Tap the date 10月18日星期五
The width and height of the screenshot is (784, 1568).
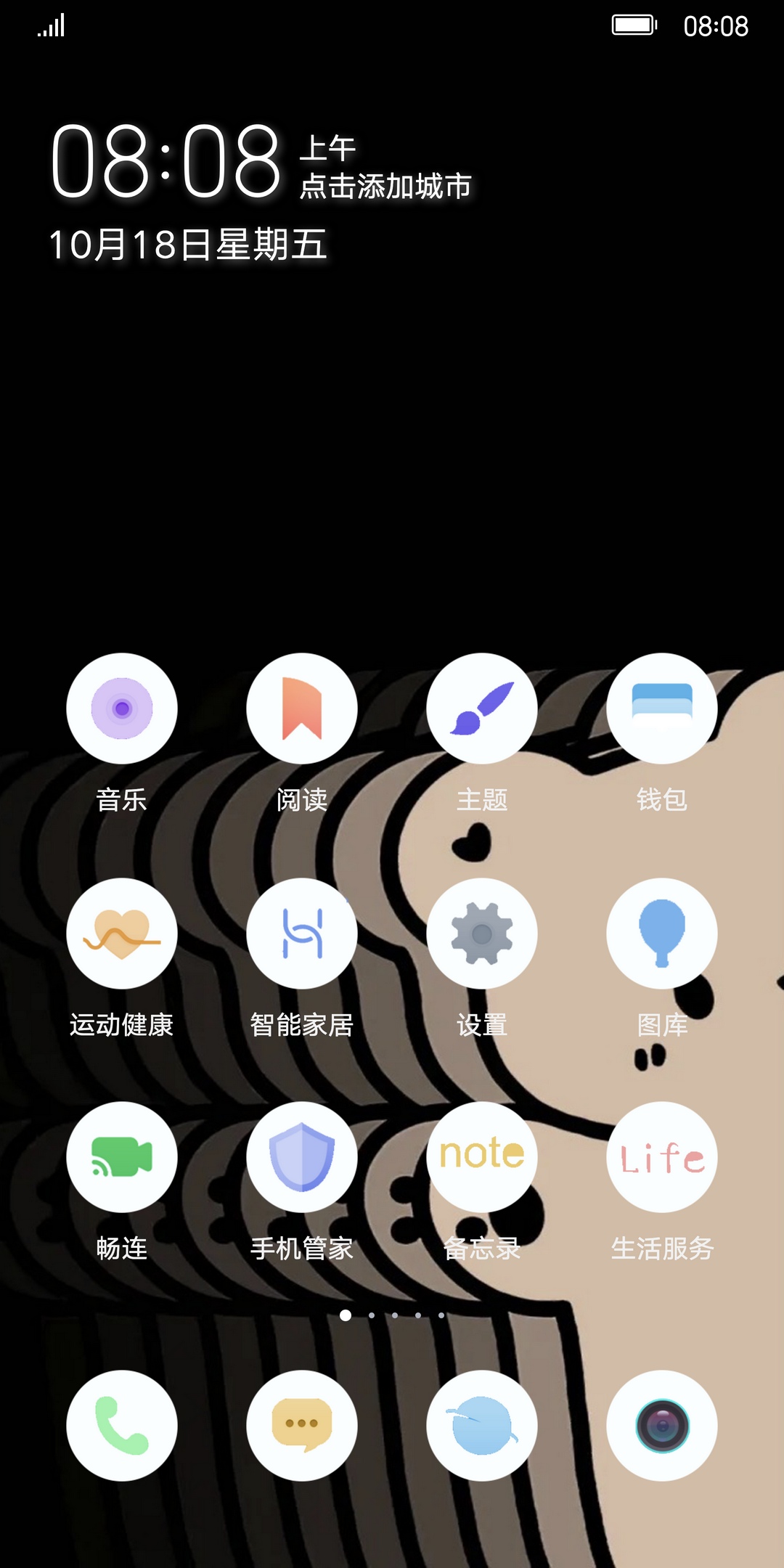(188, 245)
